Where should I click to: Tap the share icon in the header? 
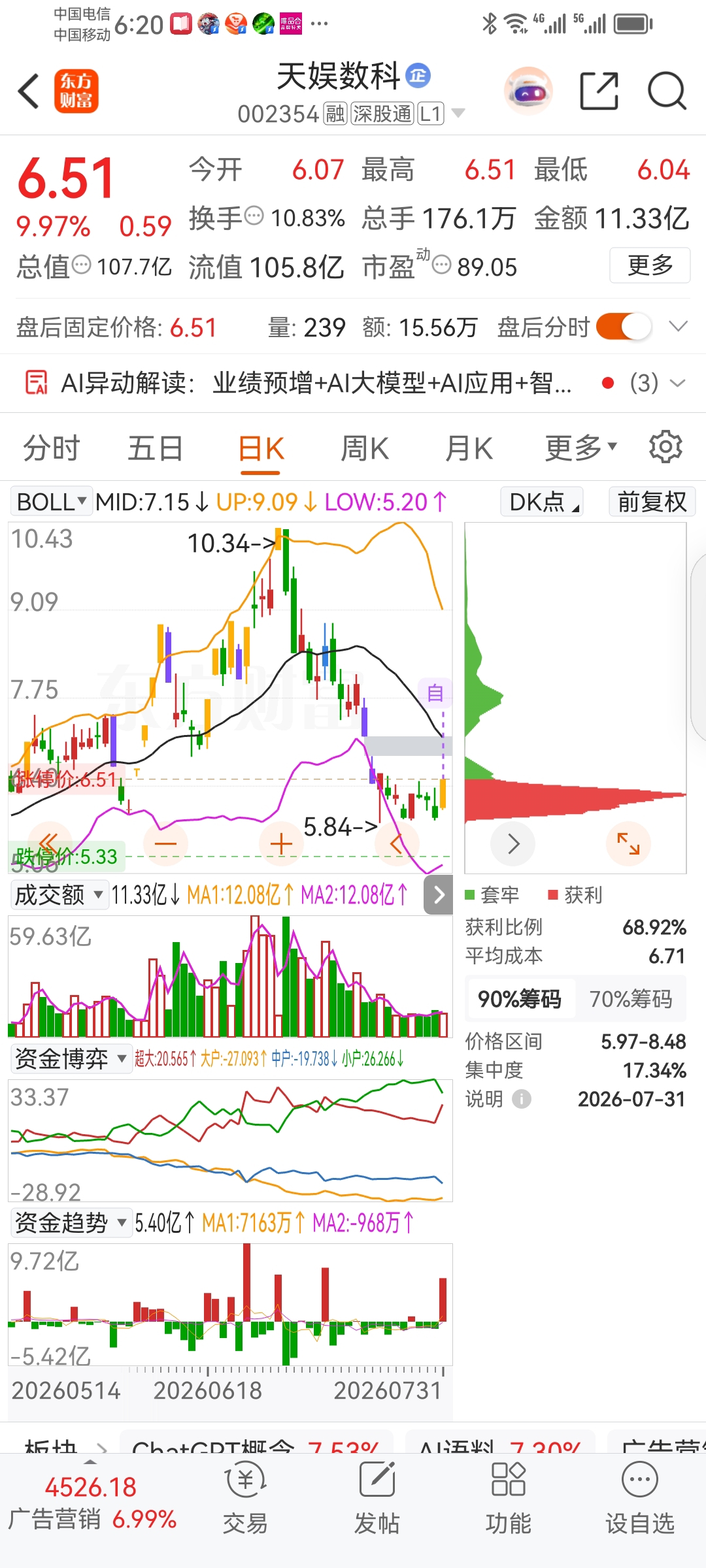tap(599, 91)
